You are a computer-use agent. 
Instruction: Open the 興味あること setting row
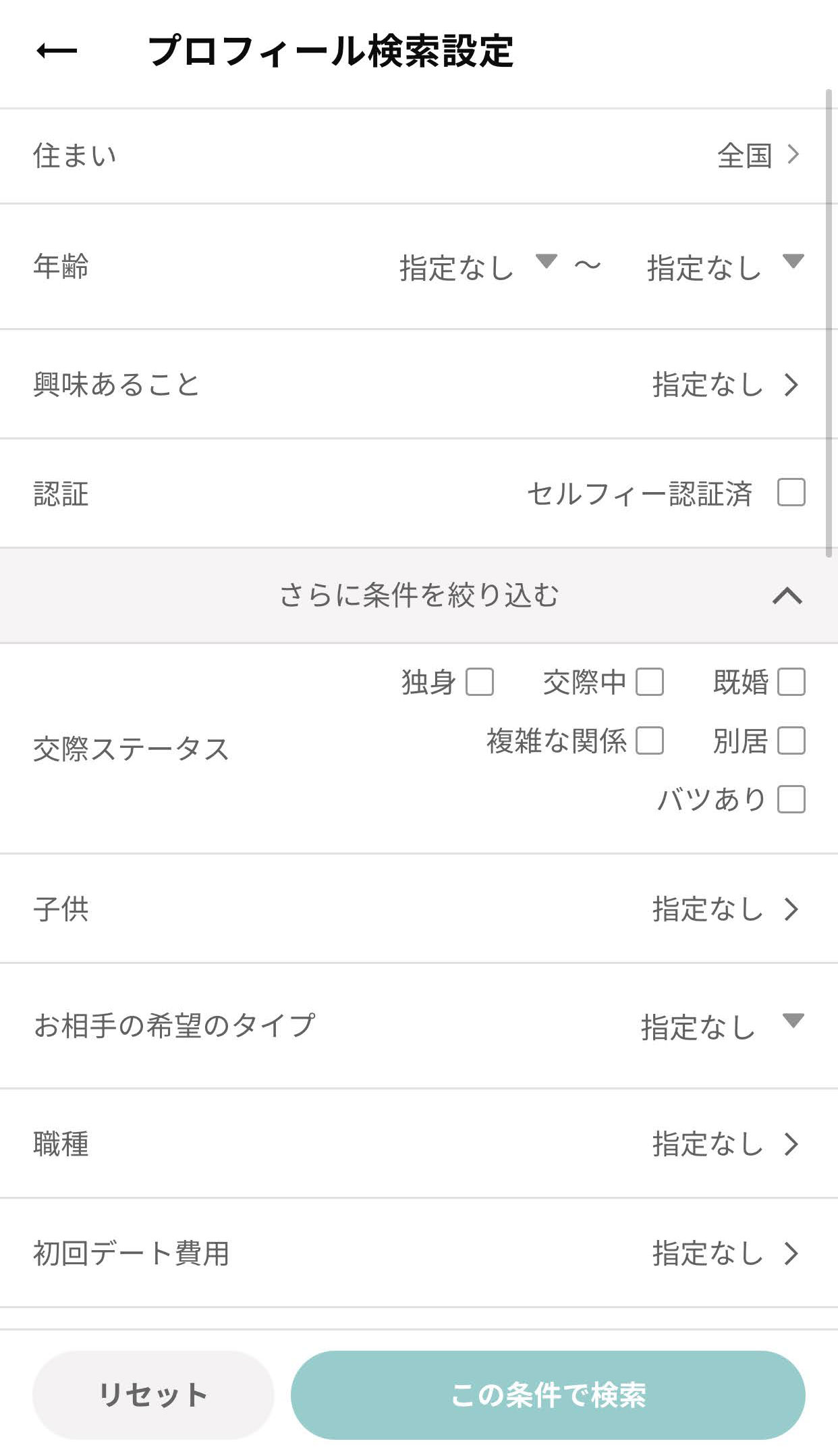418,385
